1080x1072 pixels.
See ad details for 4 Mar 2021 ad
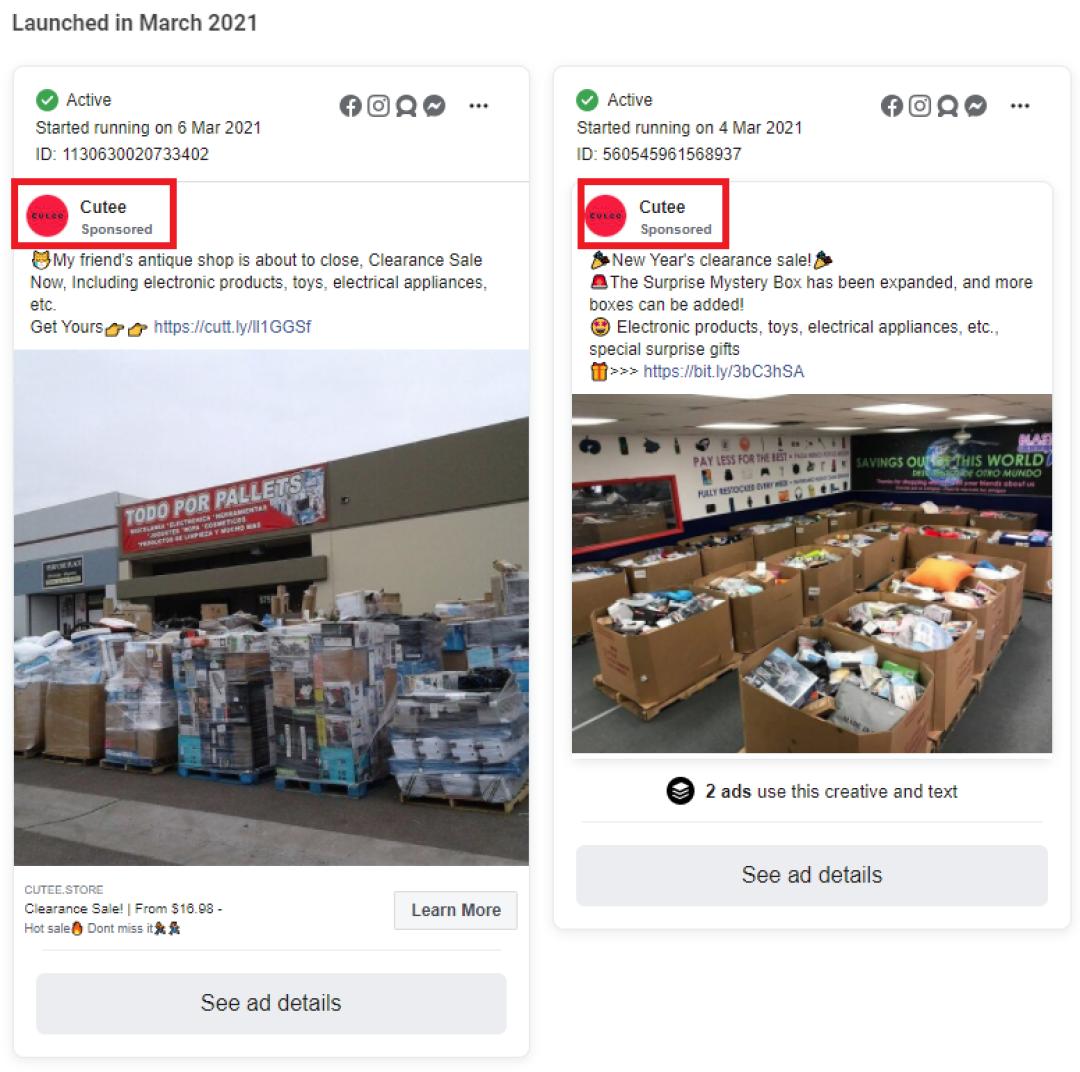(811, 875)
